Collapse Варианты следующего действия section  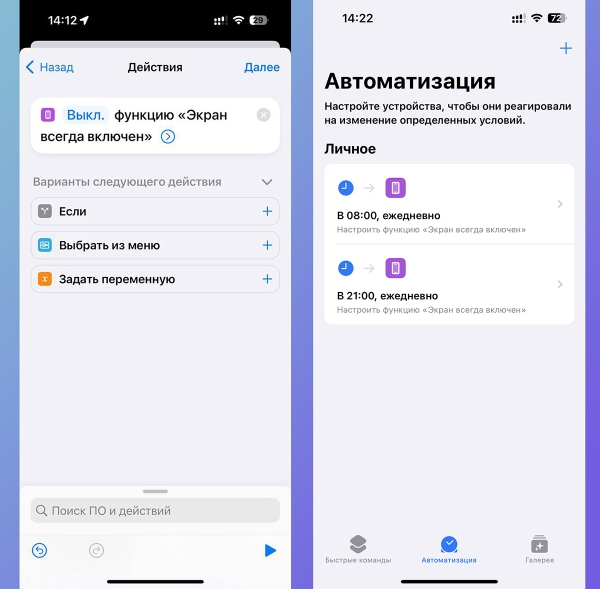[266, 182]
